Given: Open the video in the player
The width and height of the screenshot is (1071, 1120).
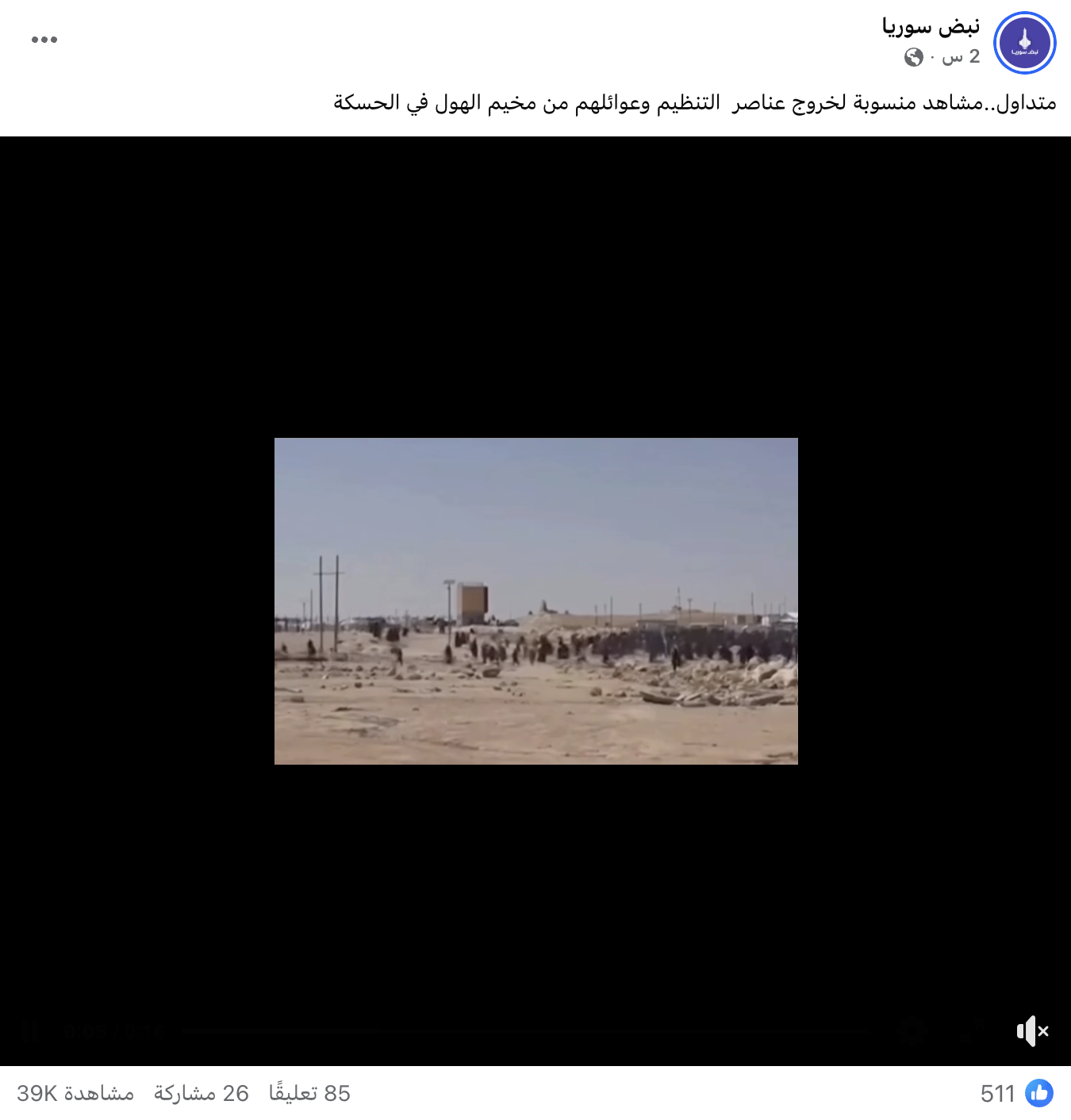Looking at the screenshot, I should pyautogui.click(x=535, y=600).
